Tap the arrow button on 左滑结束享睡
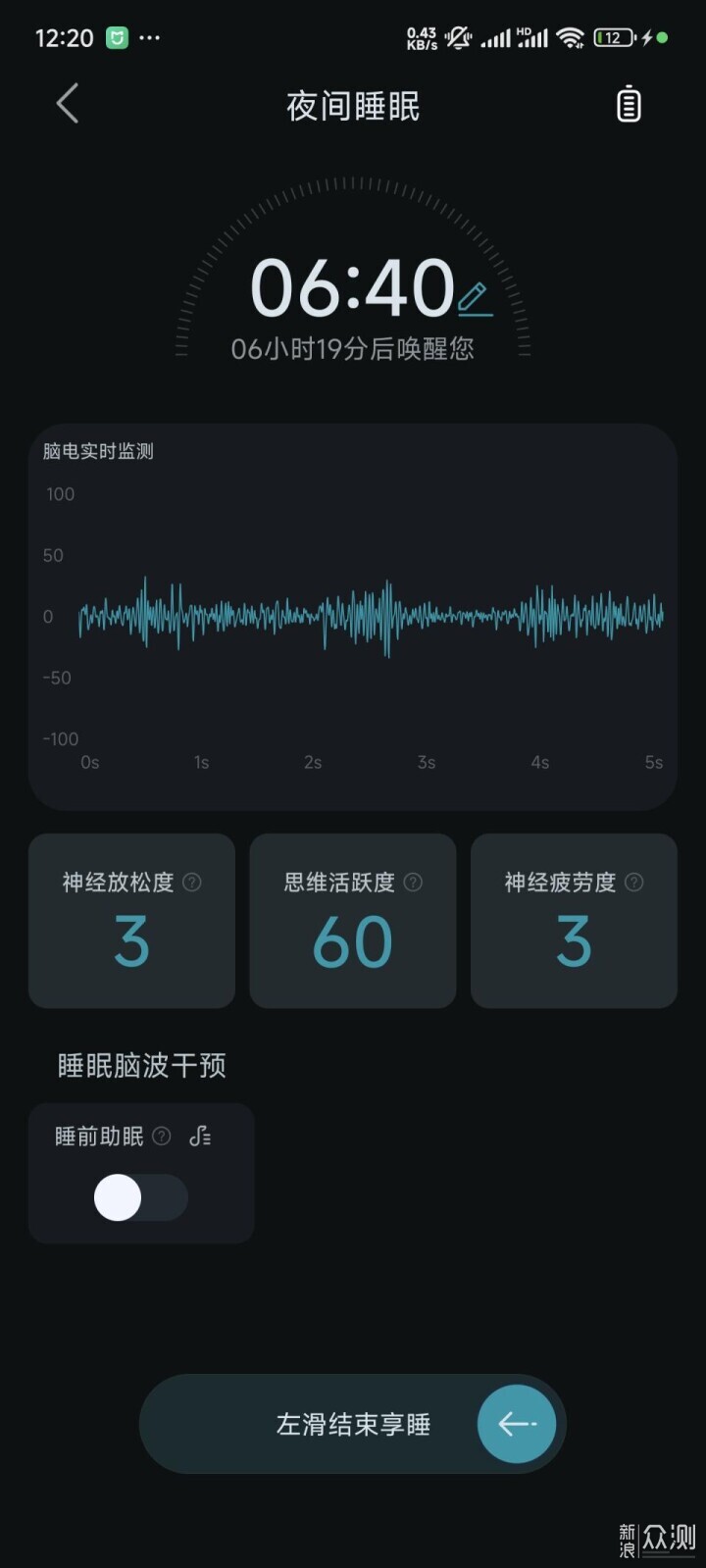Screen dimensions: 706x1568 point(517,1424)
